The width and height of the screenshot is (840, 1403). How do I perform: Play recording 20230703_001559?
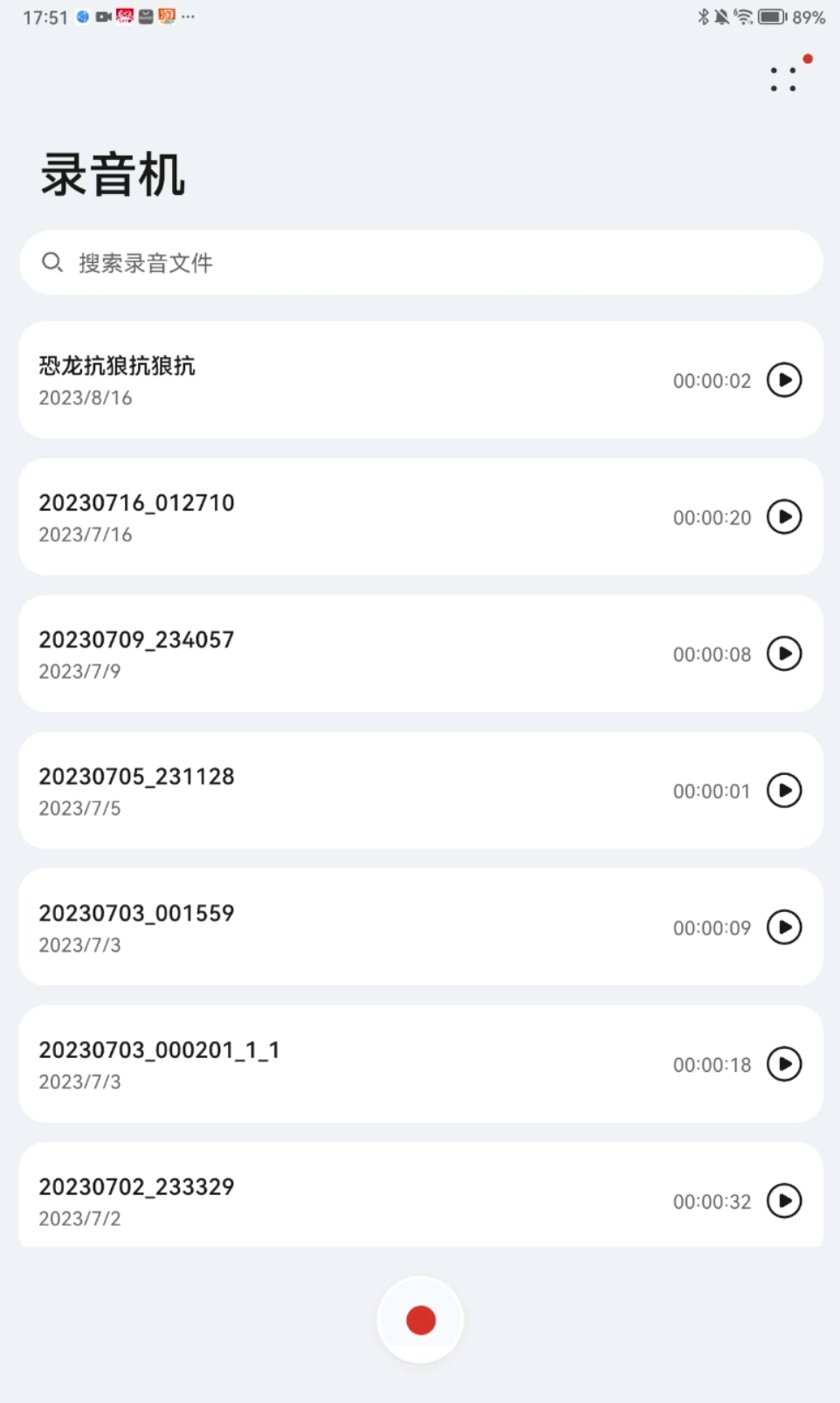[784, 927]
